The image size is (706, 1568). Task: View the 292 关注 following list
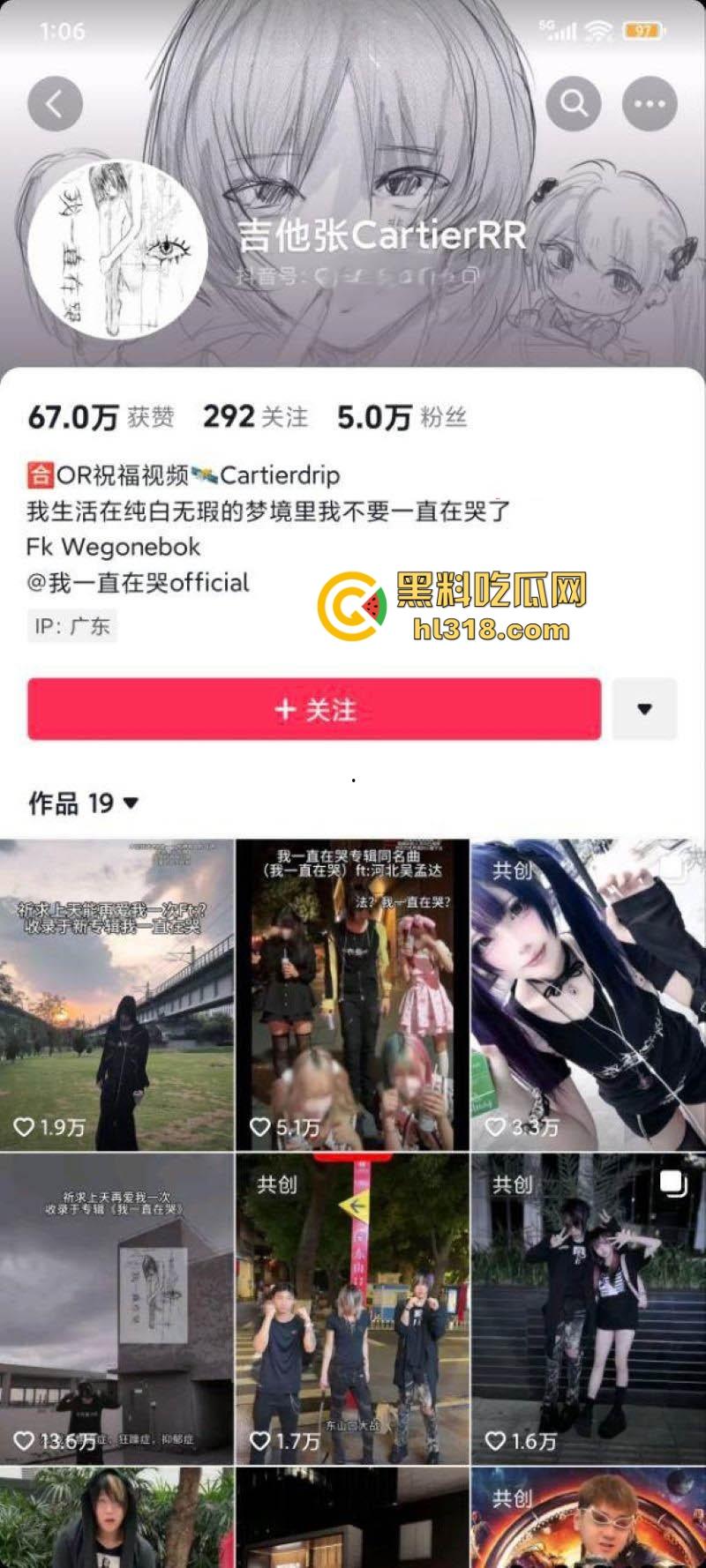255,416
